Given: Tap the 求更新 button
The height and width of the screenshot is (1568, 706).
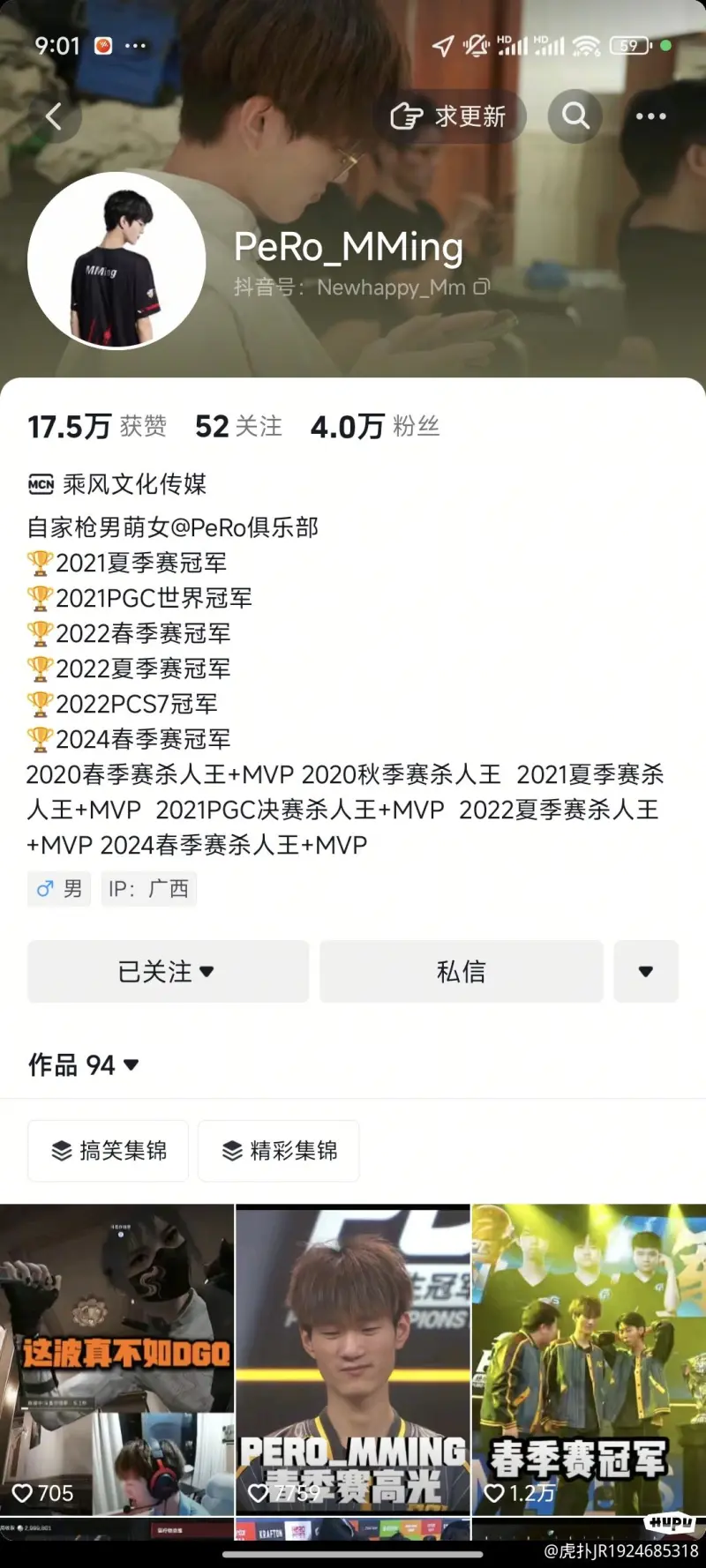Looking at the screenshot, I should (450, 116).
